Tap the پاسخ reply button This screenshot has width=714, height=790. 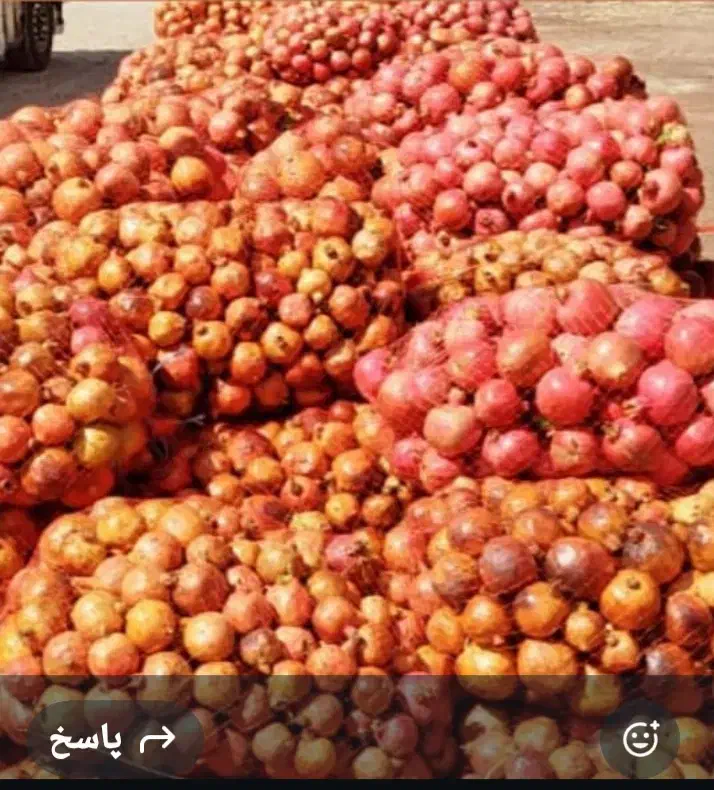[115, 739]
